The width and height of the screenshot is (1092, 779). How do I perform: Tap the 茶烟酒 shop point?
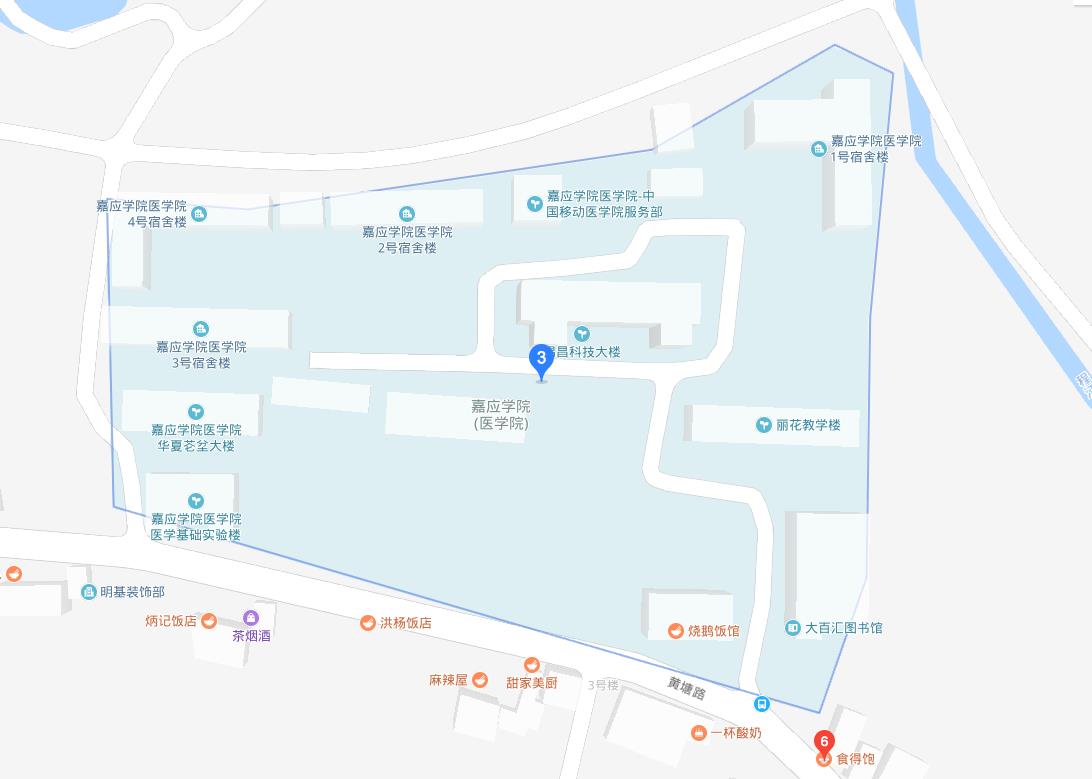pyautogui.click(x=251, y=617)
